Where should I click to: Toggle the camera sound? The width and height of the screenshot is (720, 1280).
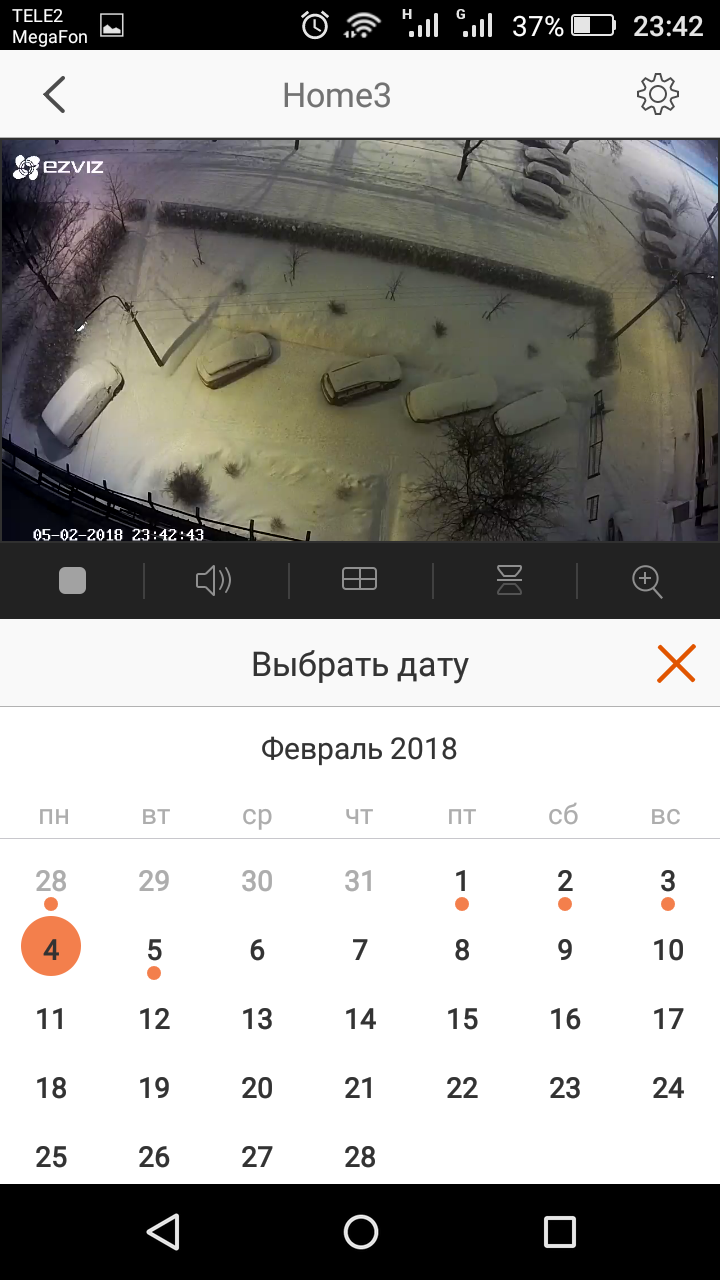[213, 581]
